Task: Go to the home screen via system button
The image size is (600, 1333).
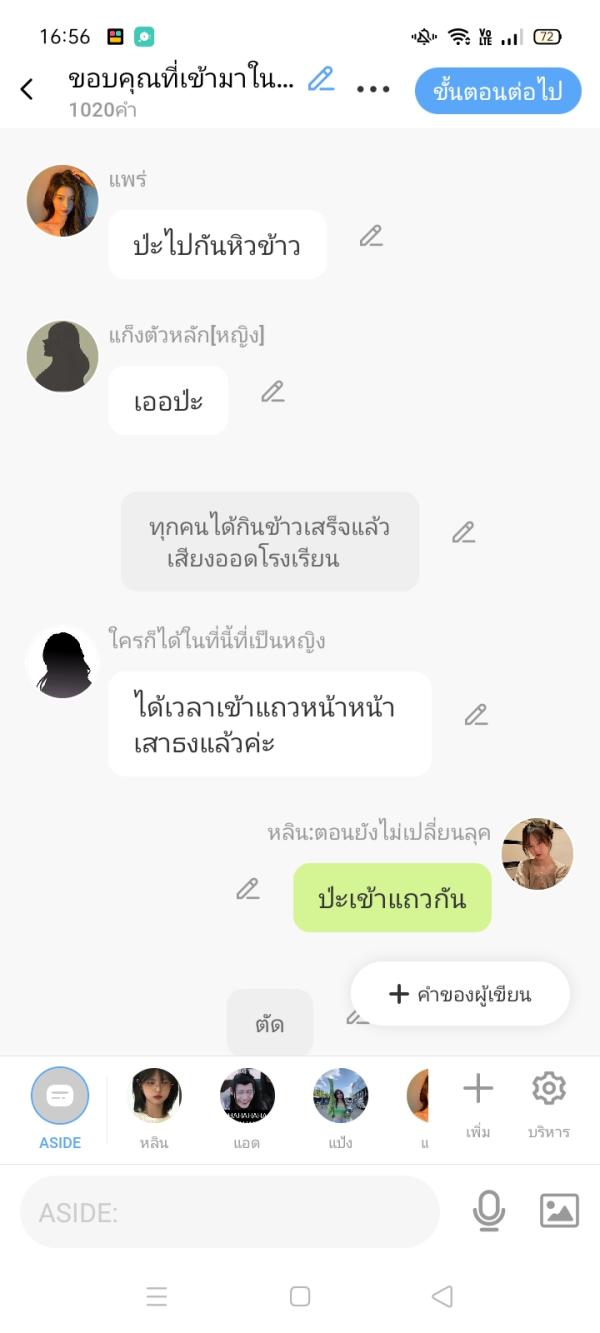Action: click(300, 1297)
